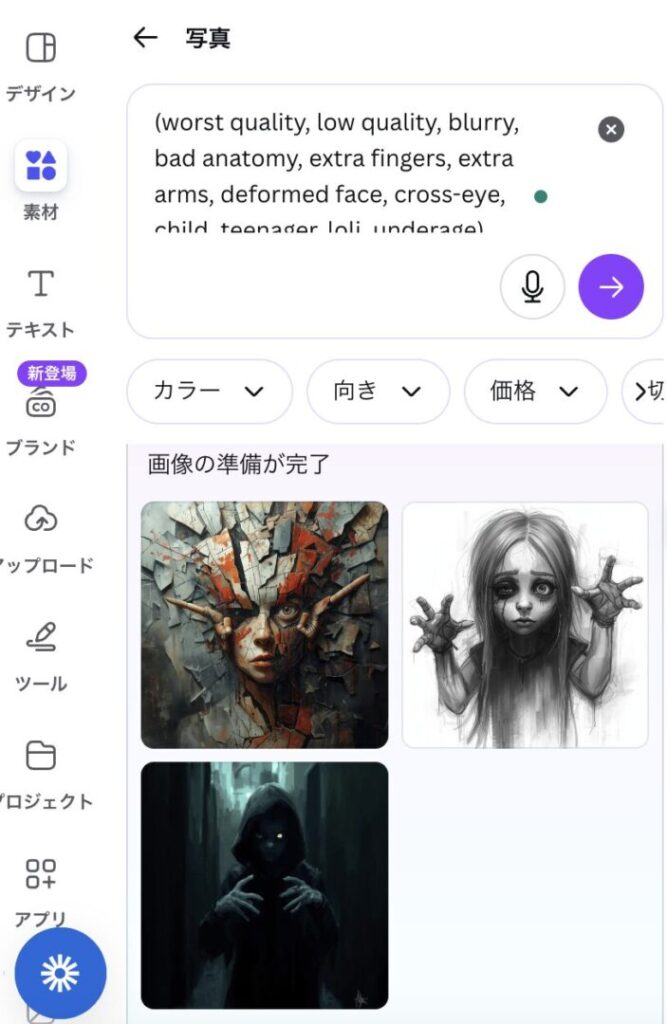Expand the 向き filter
Viewport: 667px width, 1024px height.
point(377,391)
